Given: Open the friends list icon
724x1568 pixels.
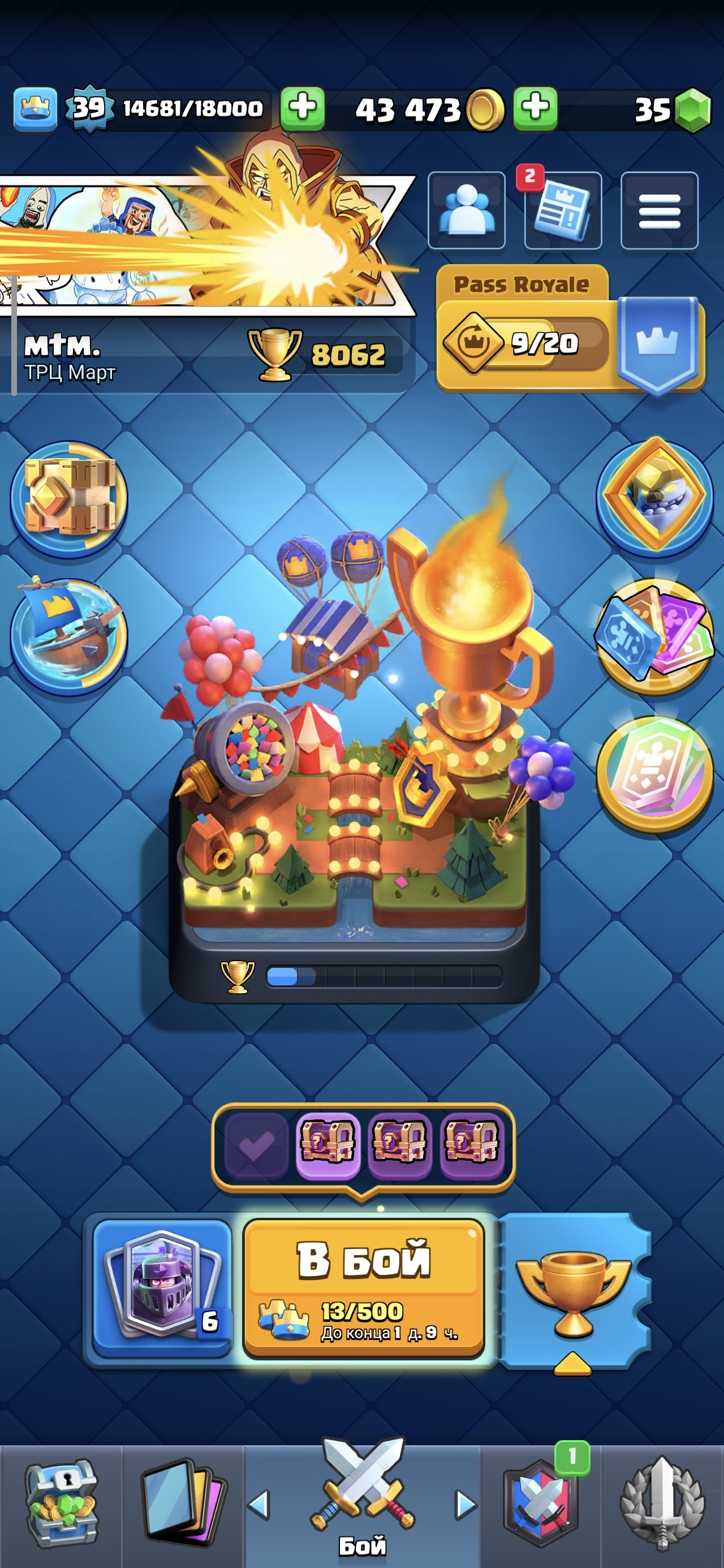Looking at the screenshot, I should [467, 210].
